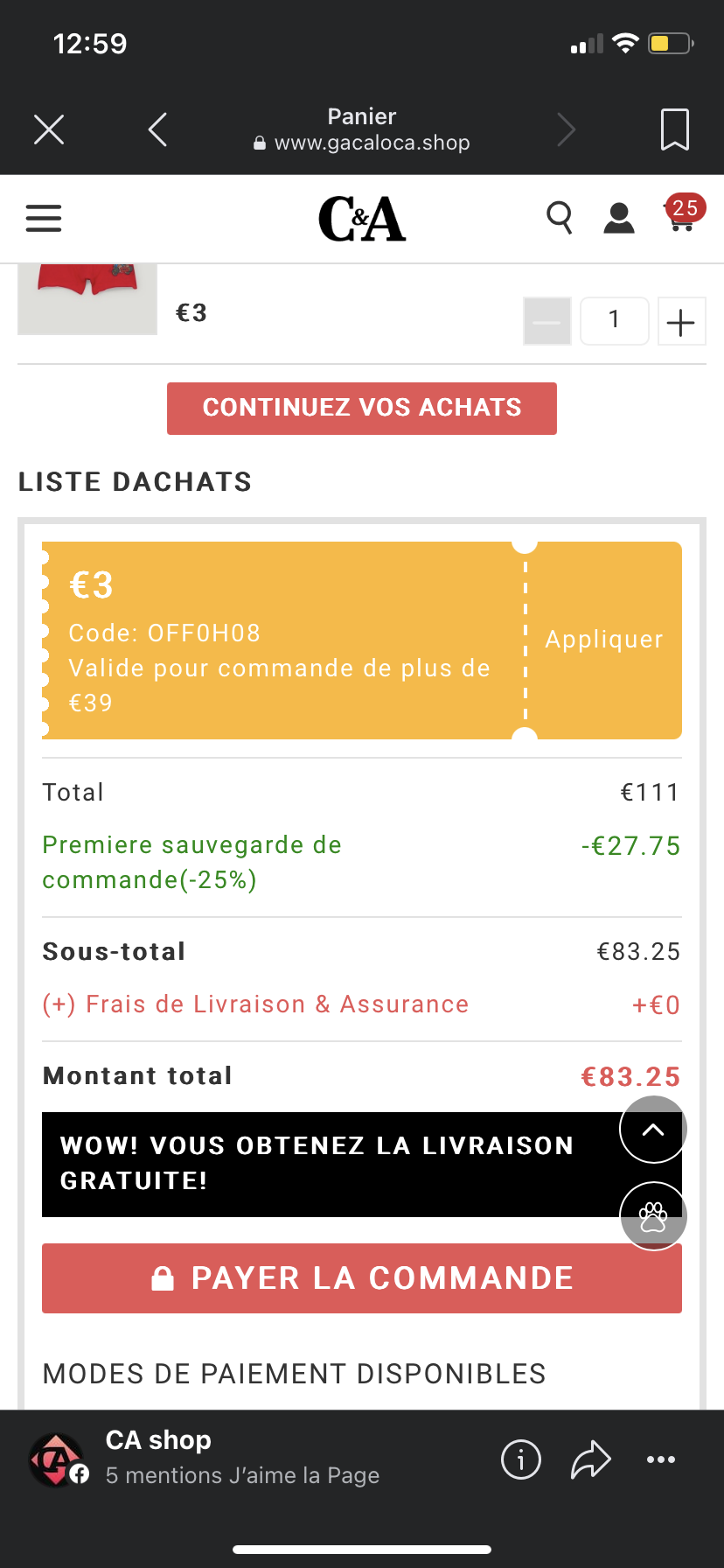Image resolution: width=724 pixels, height=1568 pixels.
Task: Close the in-app browser
Action: click(x=49, y=129)
